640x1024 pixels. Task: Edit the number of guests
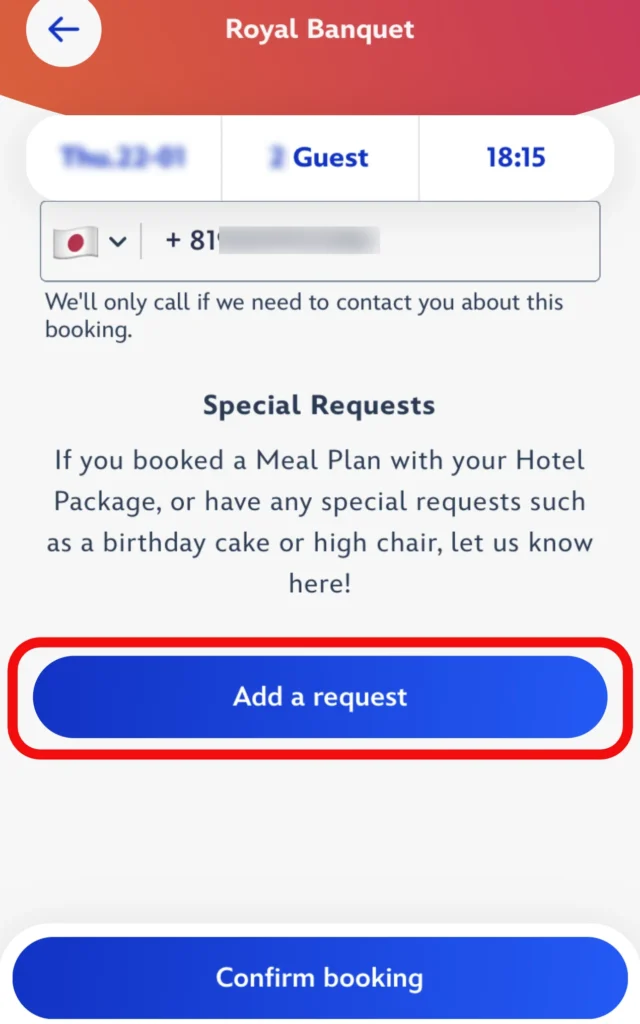click(319, 157)
